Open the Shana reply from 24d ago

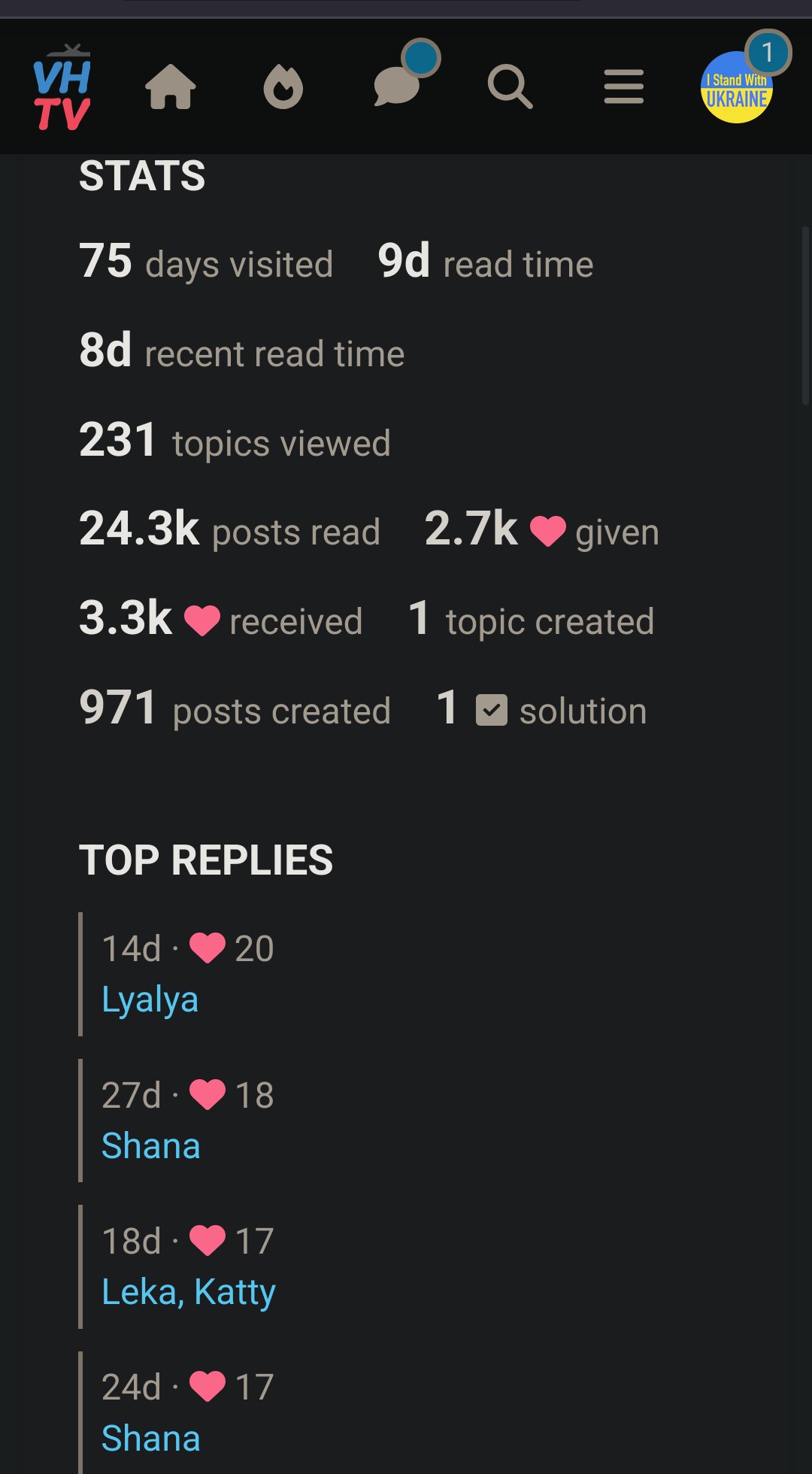pos(151,1438)
